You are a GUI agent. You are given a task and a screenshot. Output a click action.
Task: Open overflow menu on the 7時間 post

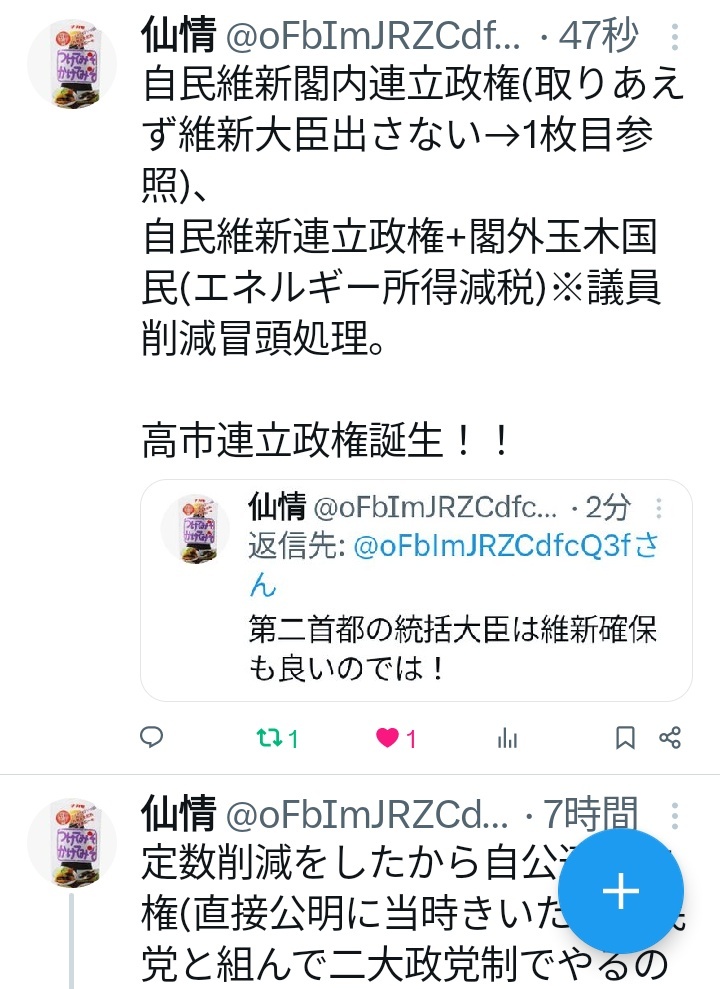click(x=675, y=815)
